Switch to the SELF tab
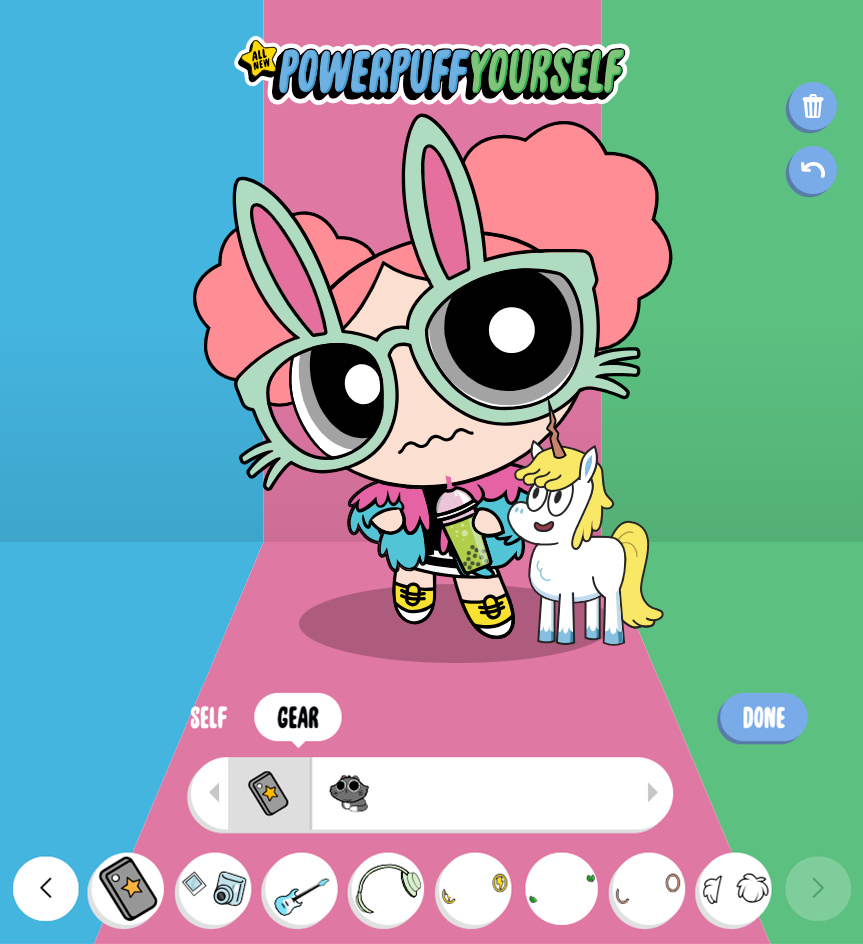The height and width of the screenshot is (944, 863). pos(208,718)
